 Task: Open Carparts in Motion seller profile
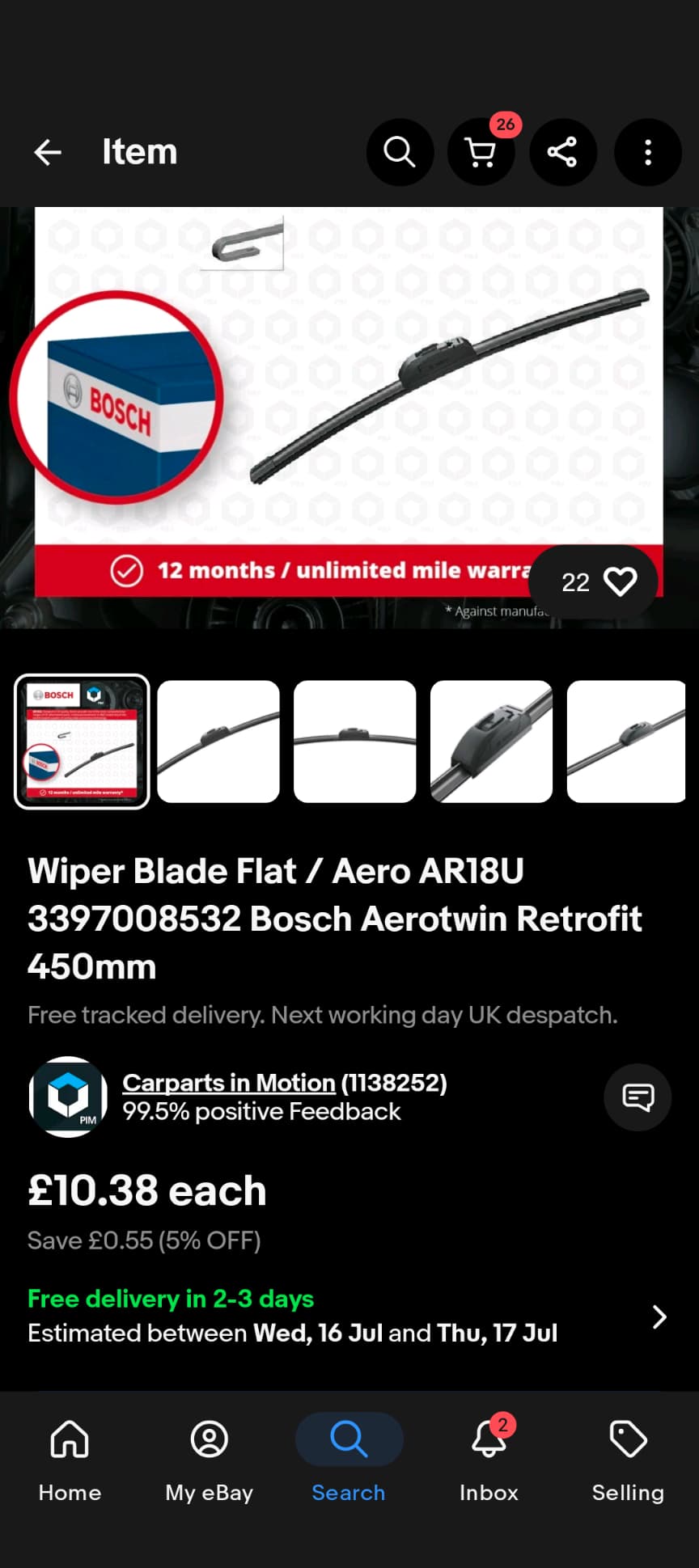pos(229,1083)
